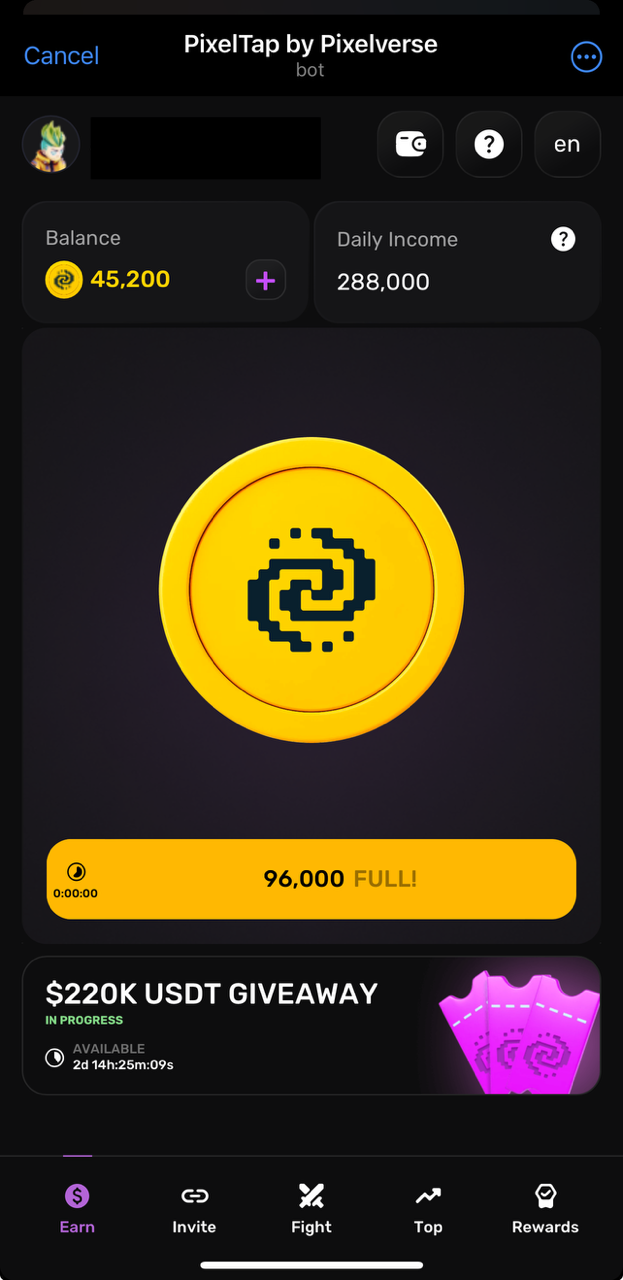This screenshot has height=1280, width=623.
Task: Tap the user profile avatar
Action: (x=51, y=145)
